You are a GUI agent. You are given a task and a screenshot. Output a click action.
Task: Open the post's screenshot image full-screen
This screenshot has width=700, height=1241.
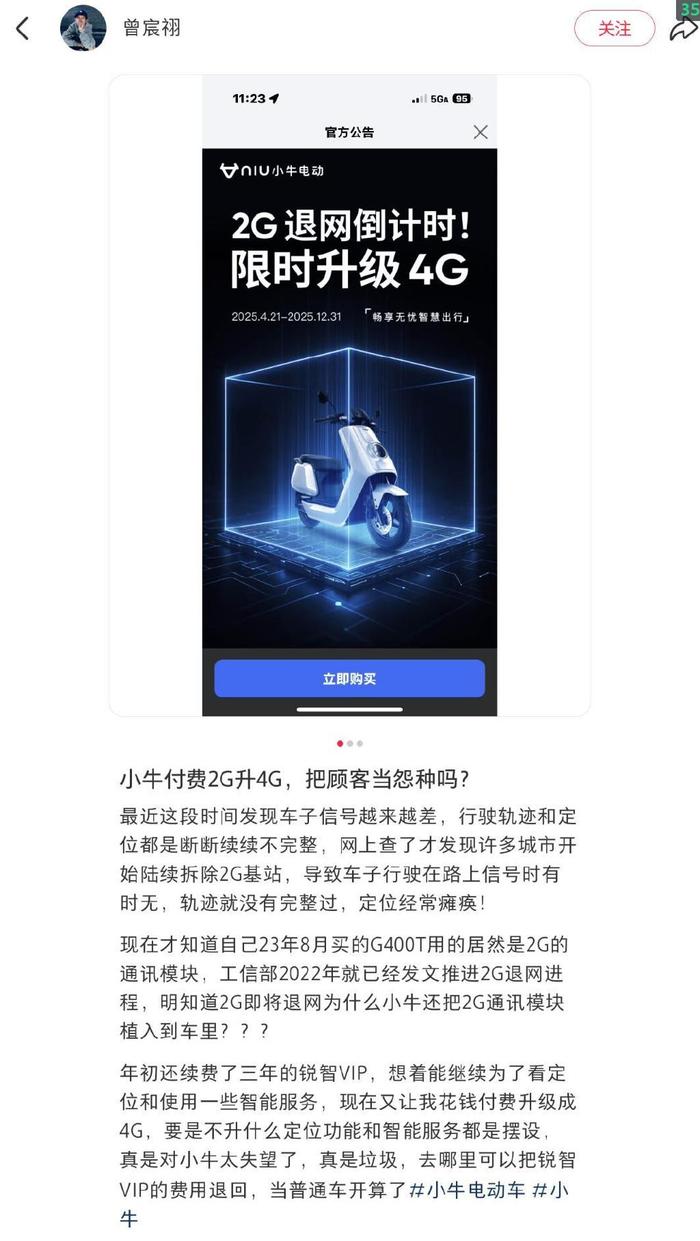pyautogui.click(x=350, y=396)
